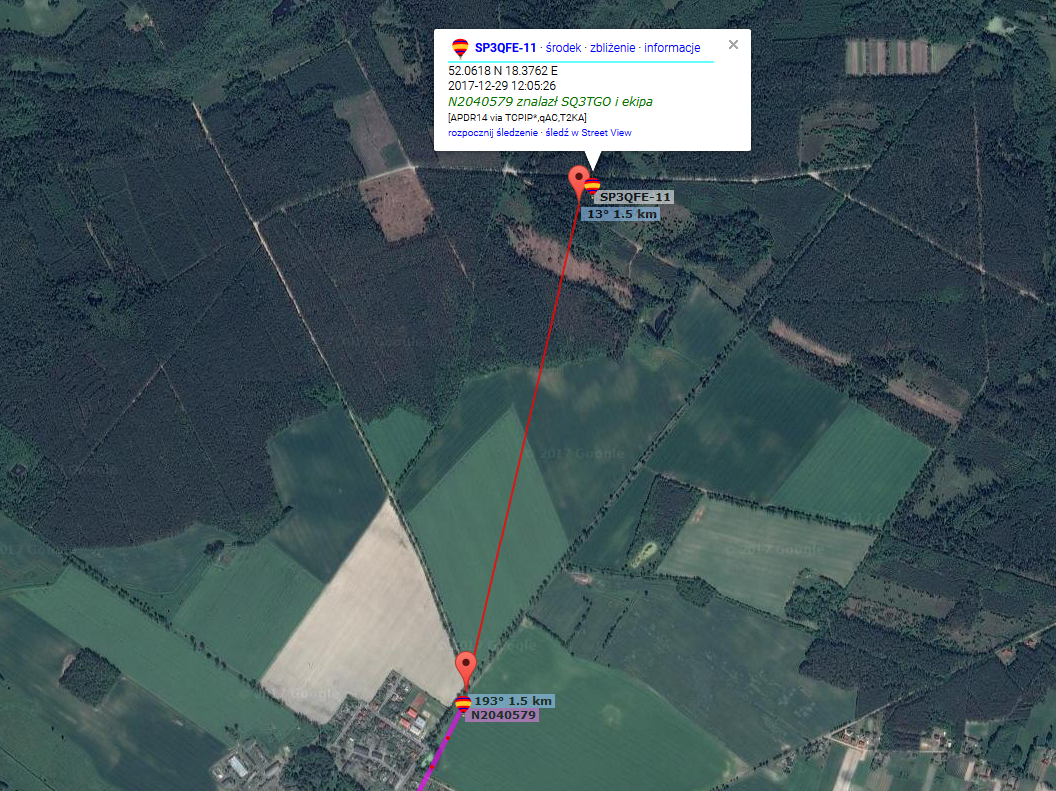Close the SP3QFE-11 info popup
The height and width of the screenshot is (791, 1056).
pyautogui.click(x=733, y=44)
